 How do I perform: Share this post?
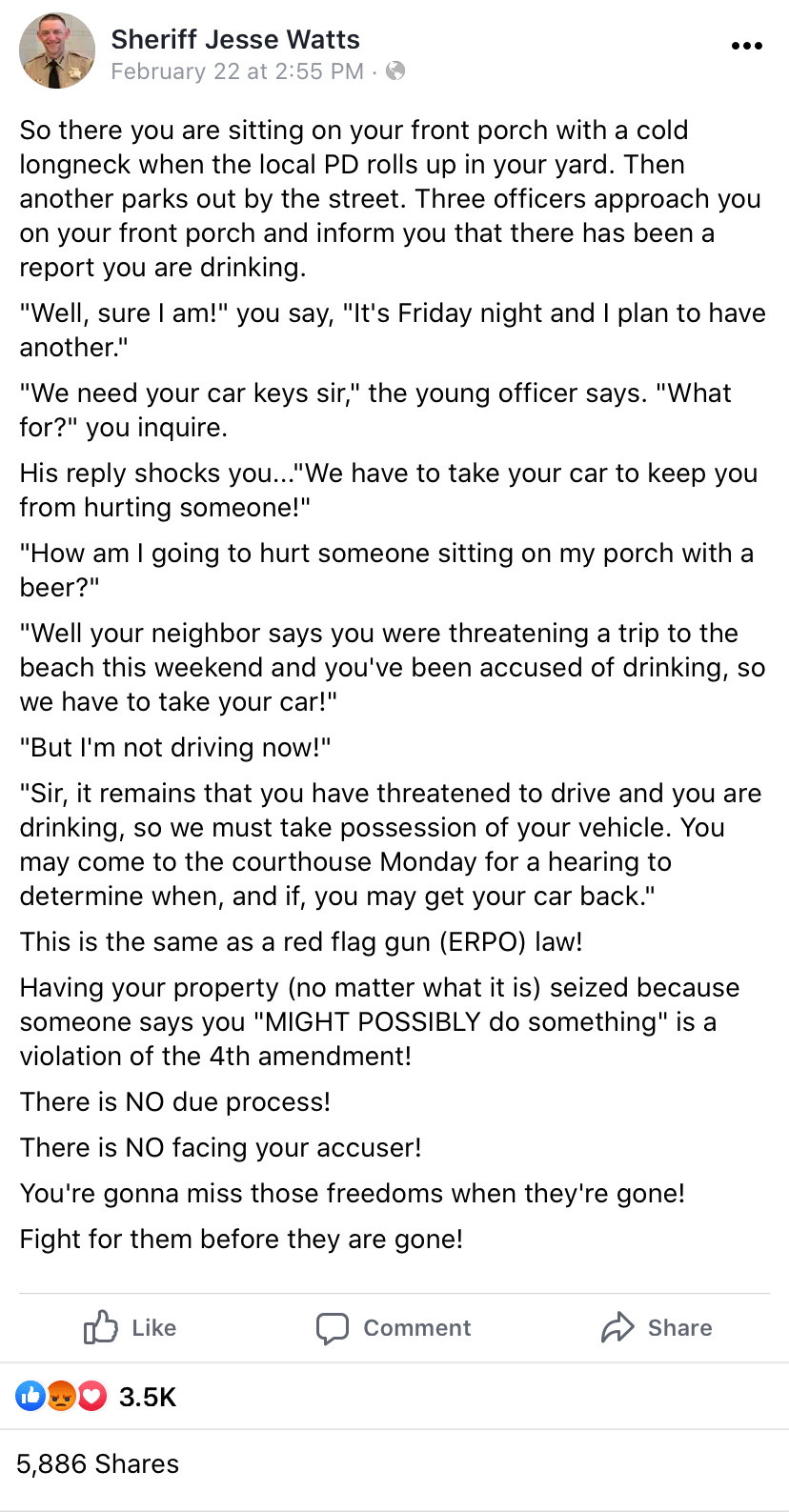657,1327
